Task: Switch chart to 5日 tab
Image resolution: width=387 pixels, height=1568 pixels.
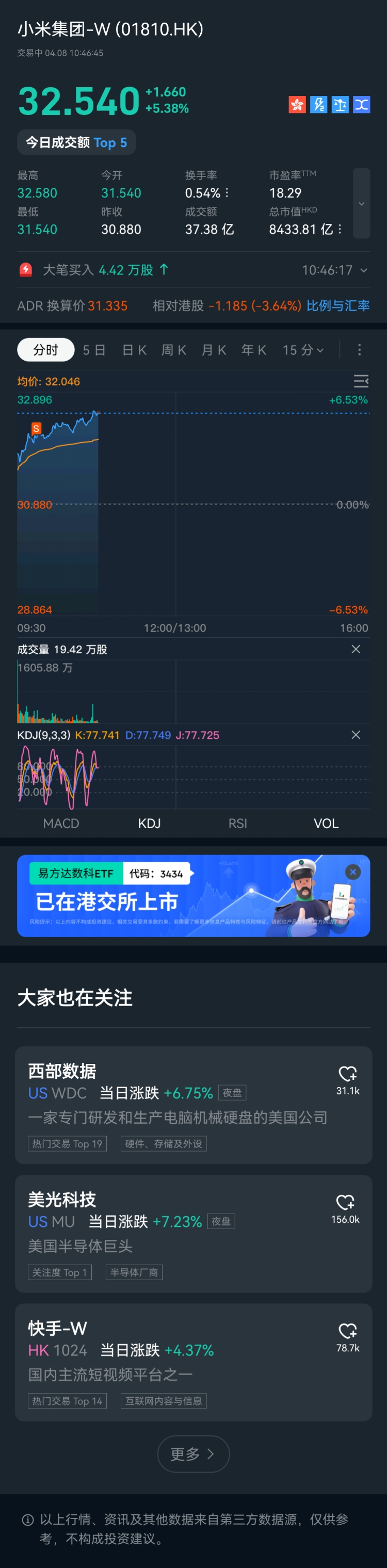Action: click(x=94, y=350)
